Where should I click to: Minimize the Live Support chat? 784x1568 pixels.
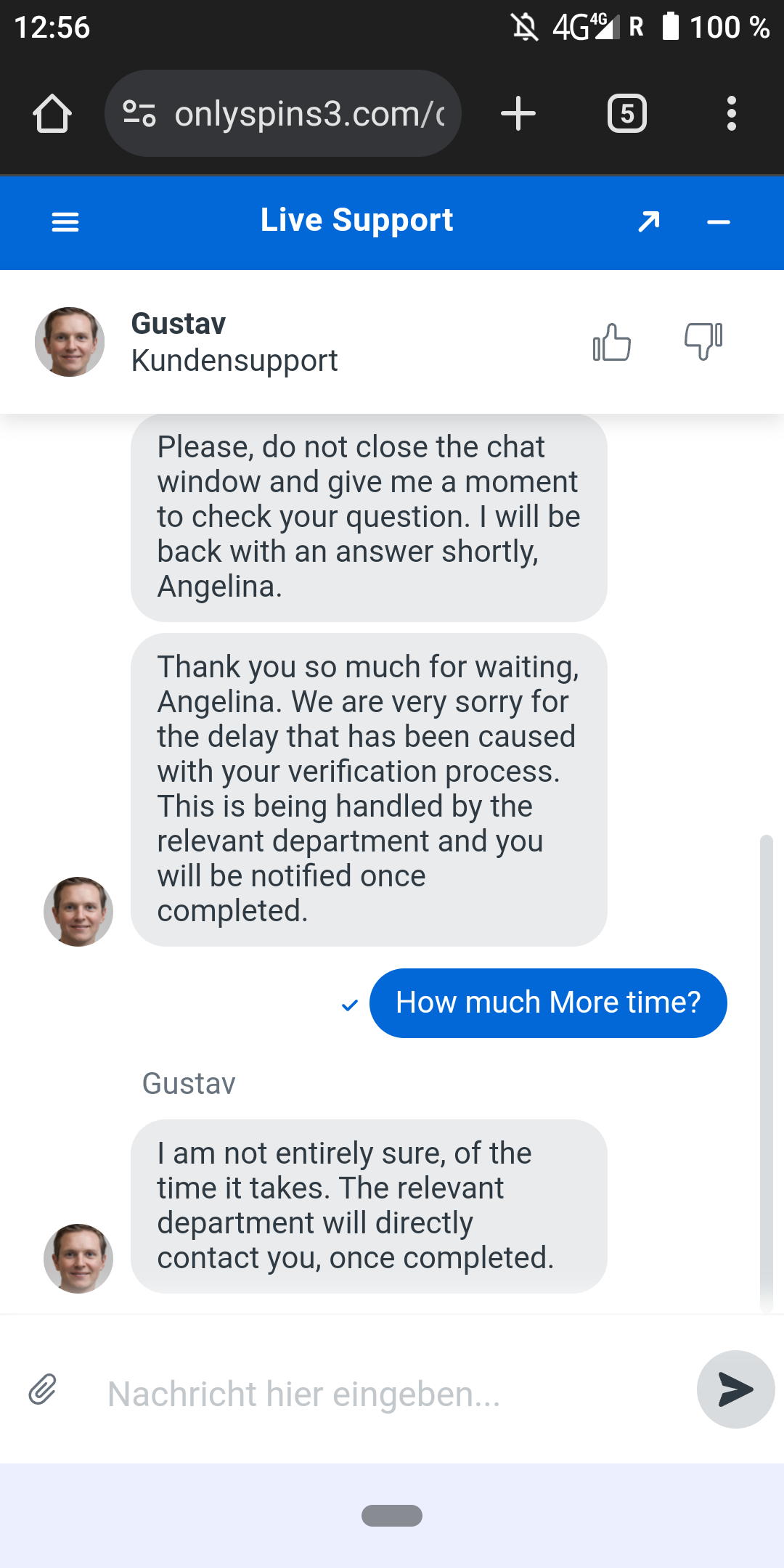click(x=718, y=222)
